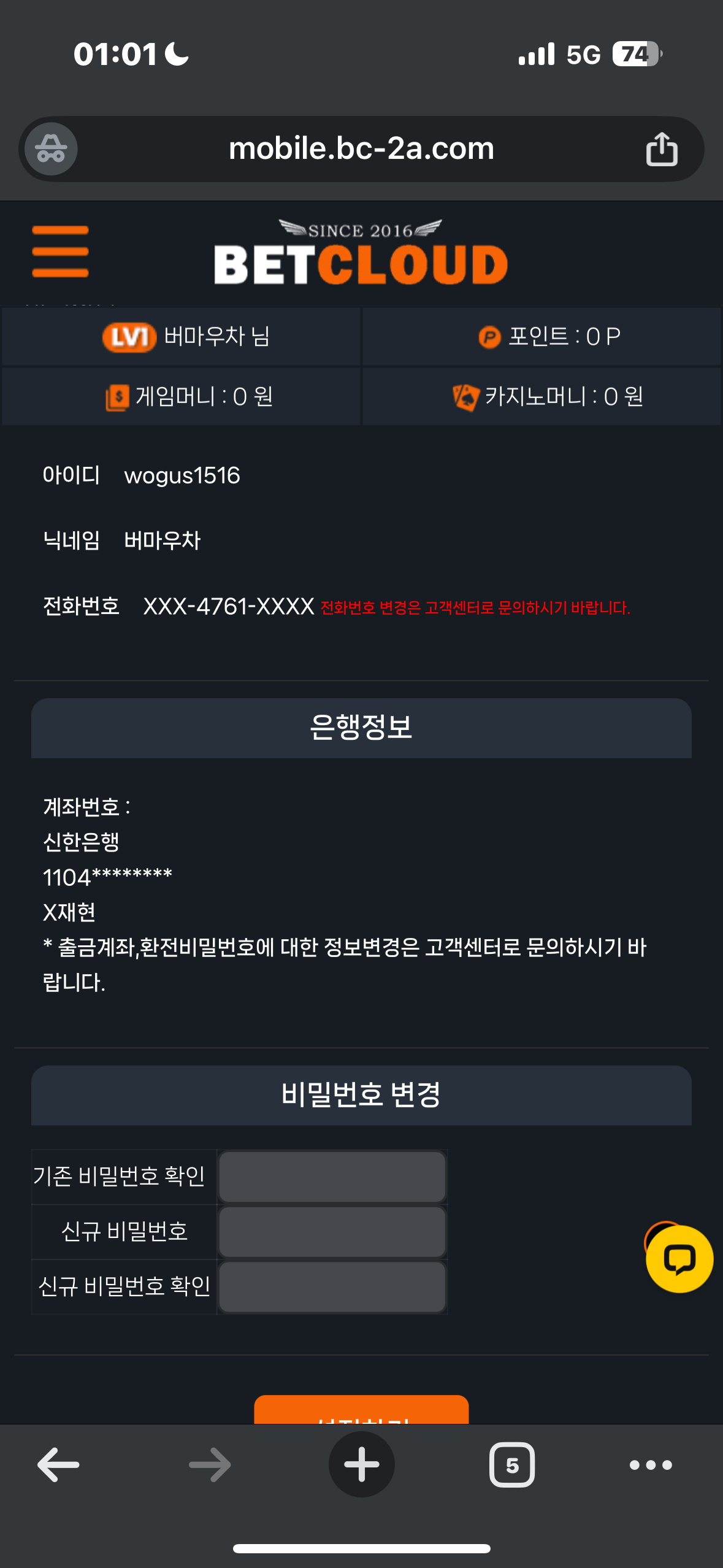Tap the orange submit button at the bottom
Viewport: 723px width, 1568px height.
click(361, 1410)
